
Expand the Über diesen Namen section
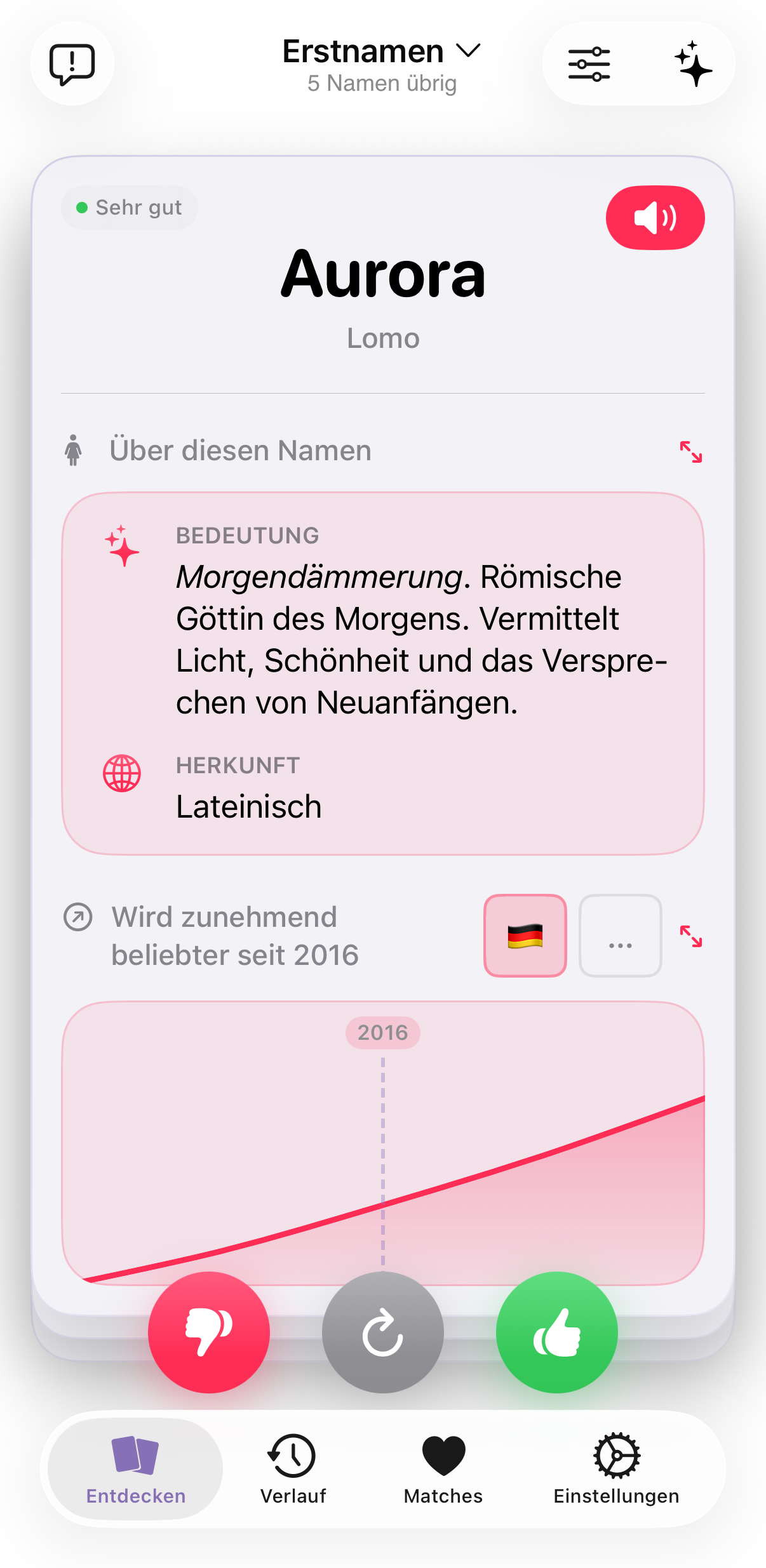point(690,452)
